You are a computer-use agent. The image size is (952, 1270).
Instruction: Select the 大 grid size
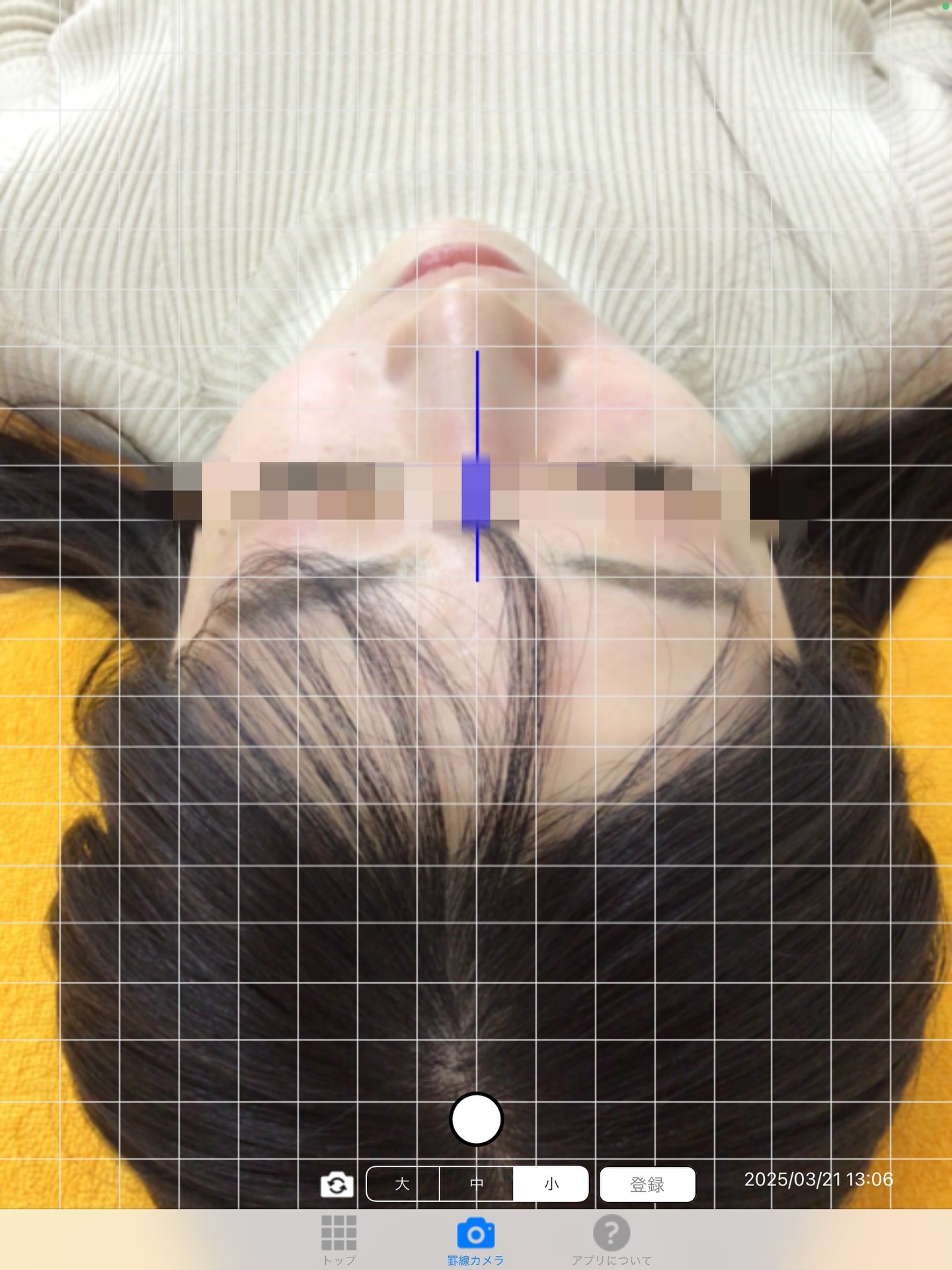[403, 1184]
